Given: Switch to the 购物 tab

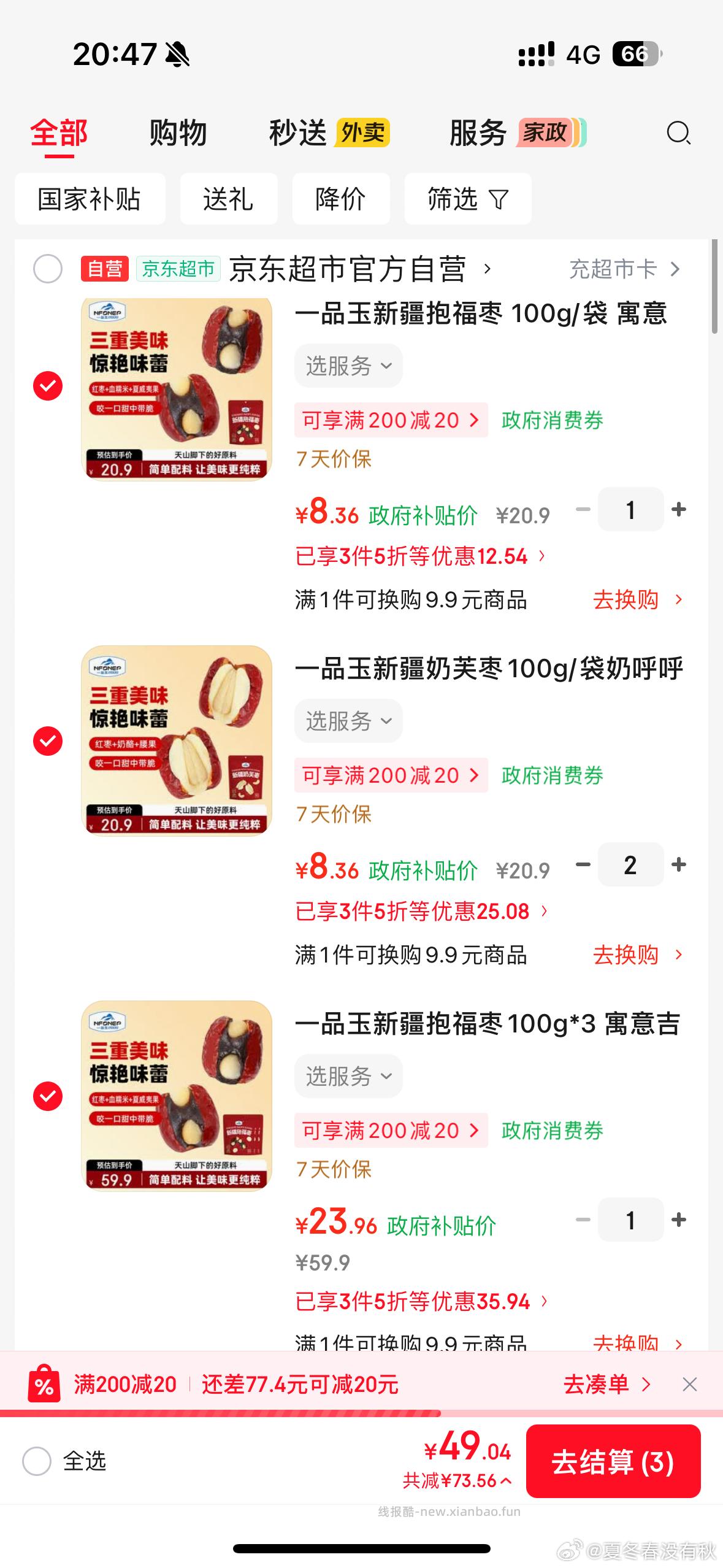Looking at the screenshot, I should (177, 133).
